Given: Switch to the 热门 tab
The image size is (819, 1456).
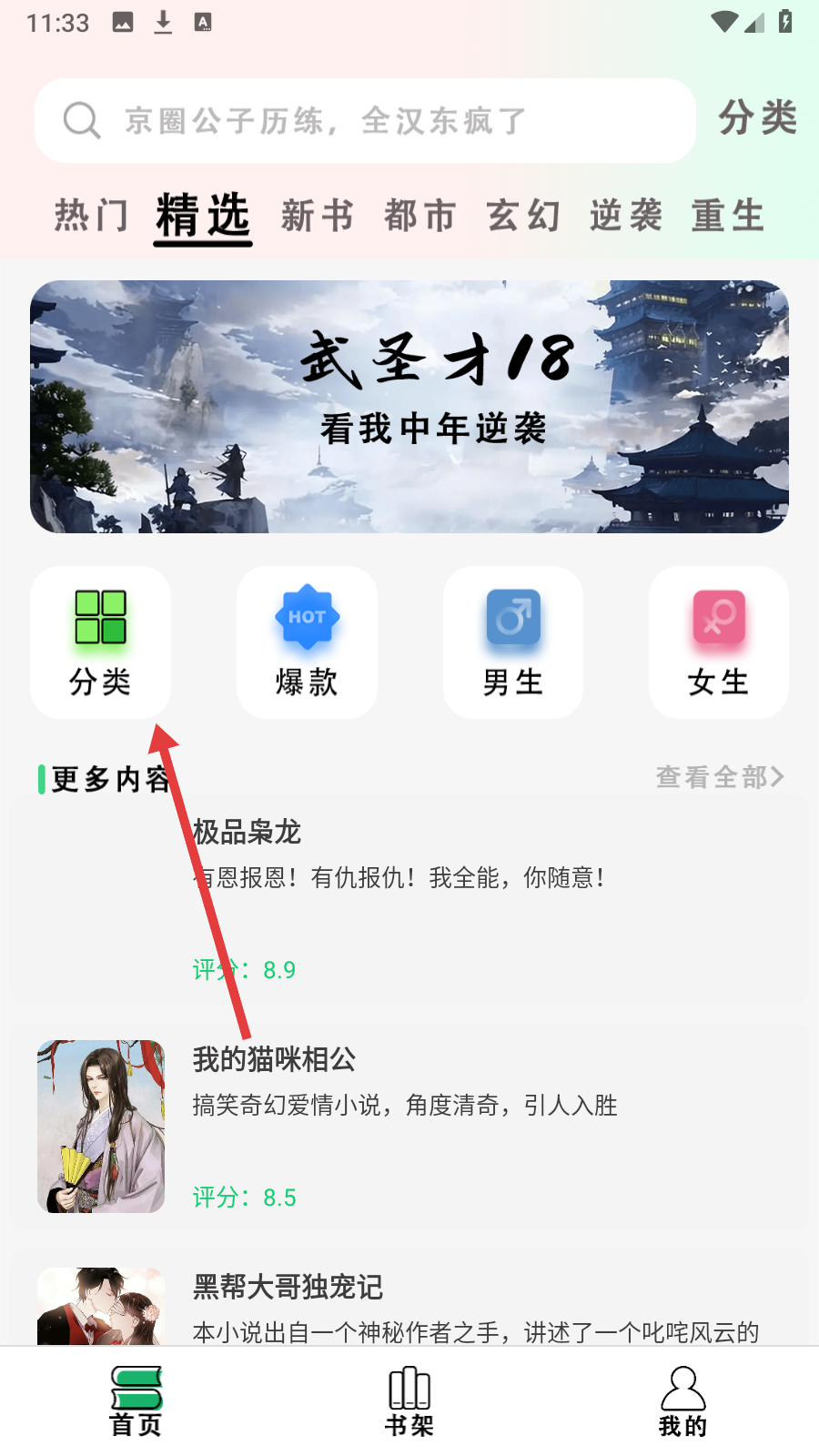Looking at the screenshot, I should [91, 217].
